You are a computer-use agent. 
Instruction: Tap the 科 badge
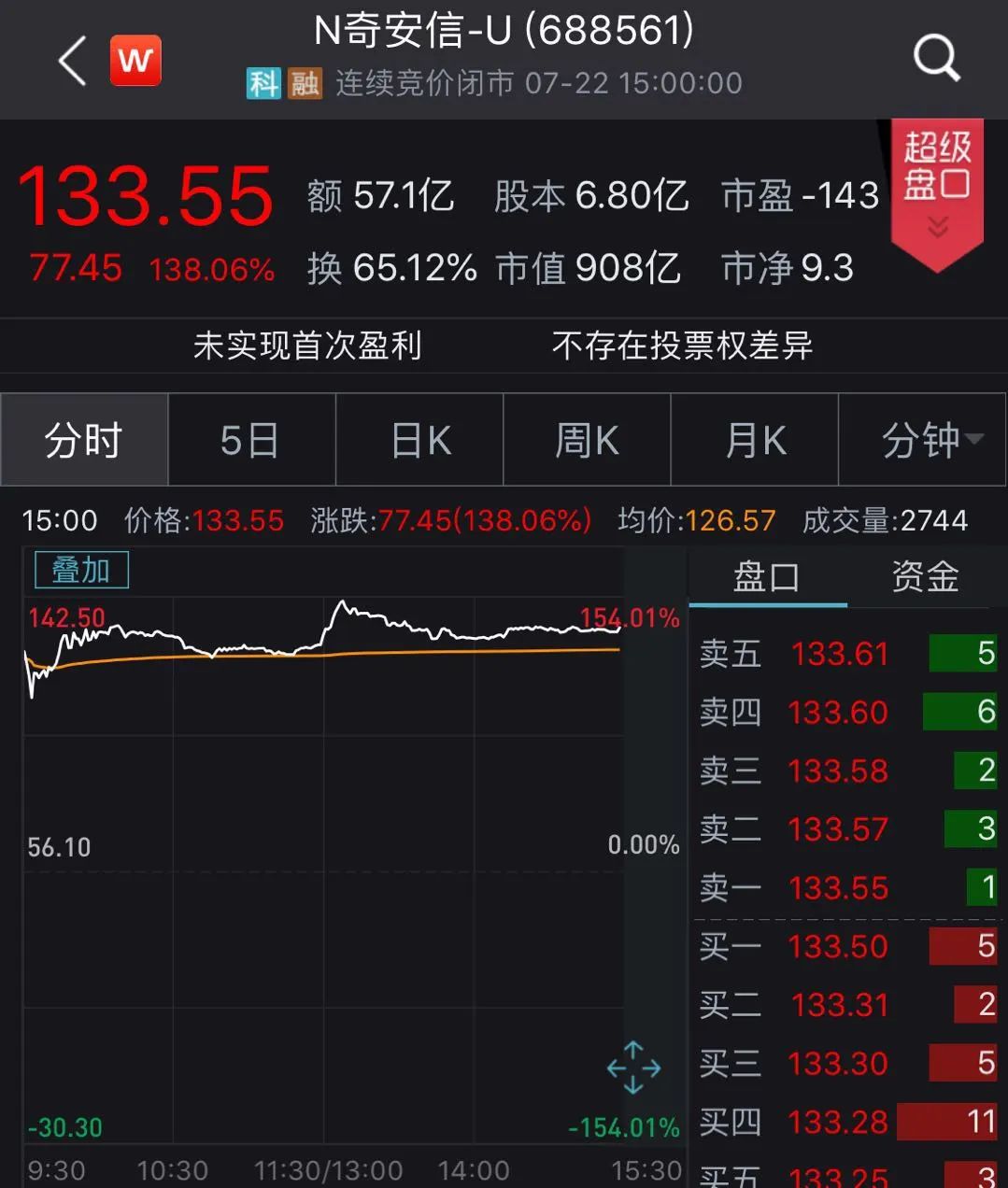pos(263,84)
